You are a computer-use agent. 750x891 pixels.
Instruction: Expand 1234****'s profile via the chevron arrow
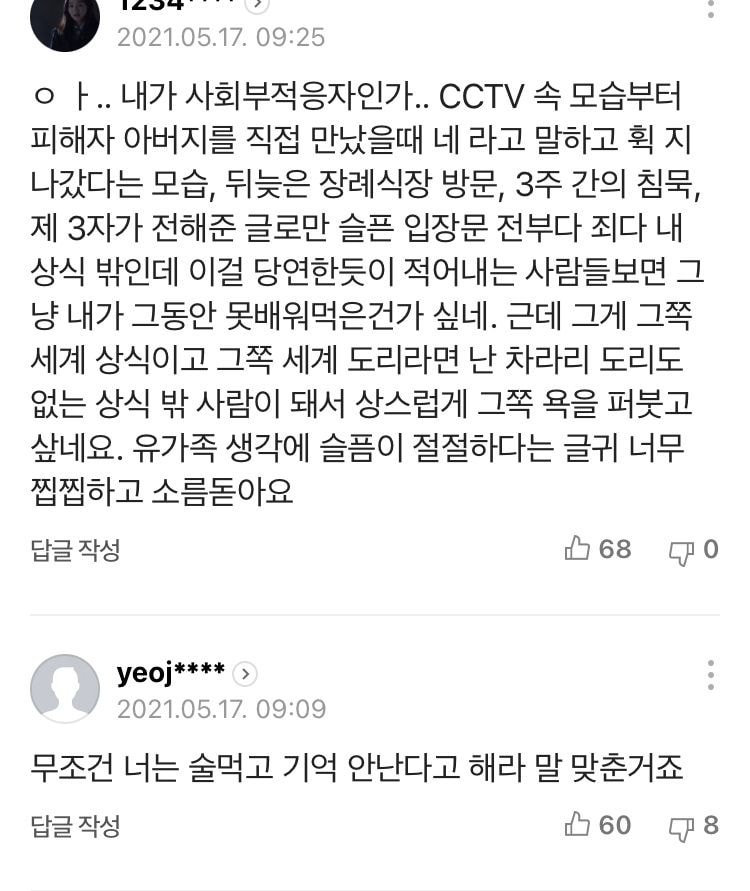258,5
